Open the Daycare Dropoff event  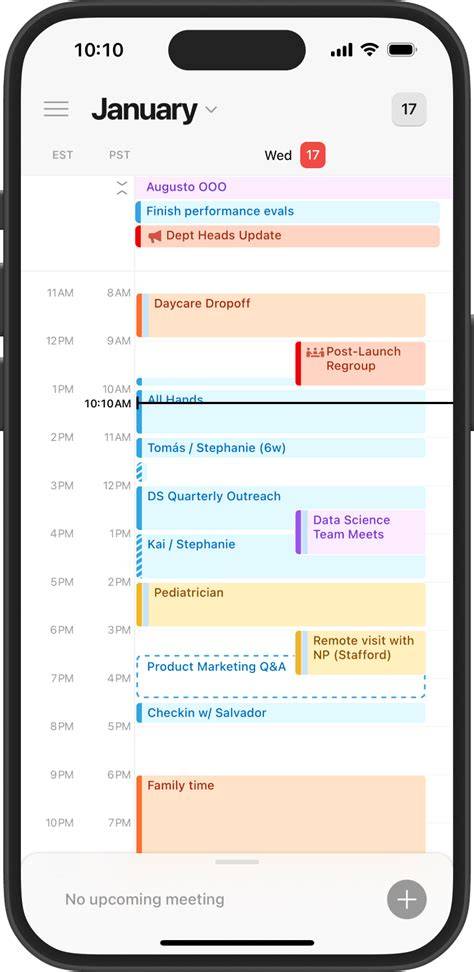pyautogui.click(x=281, y=315)
